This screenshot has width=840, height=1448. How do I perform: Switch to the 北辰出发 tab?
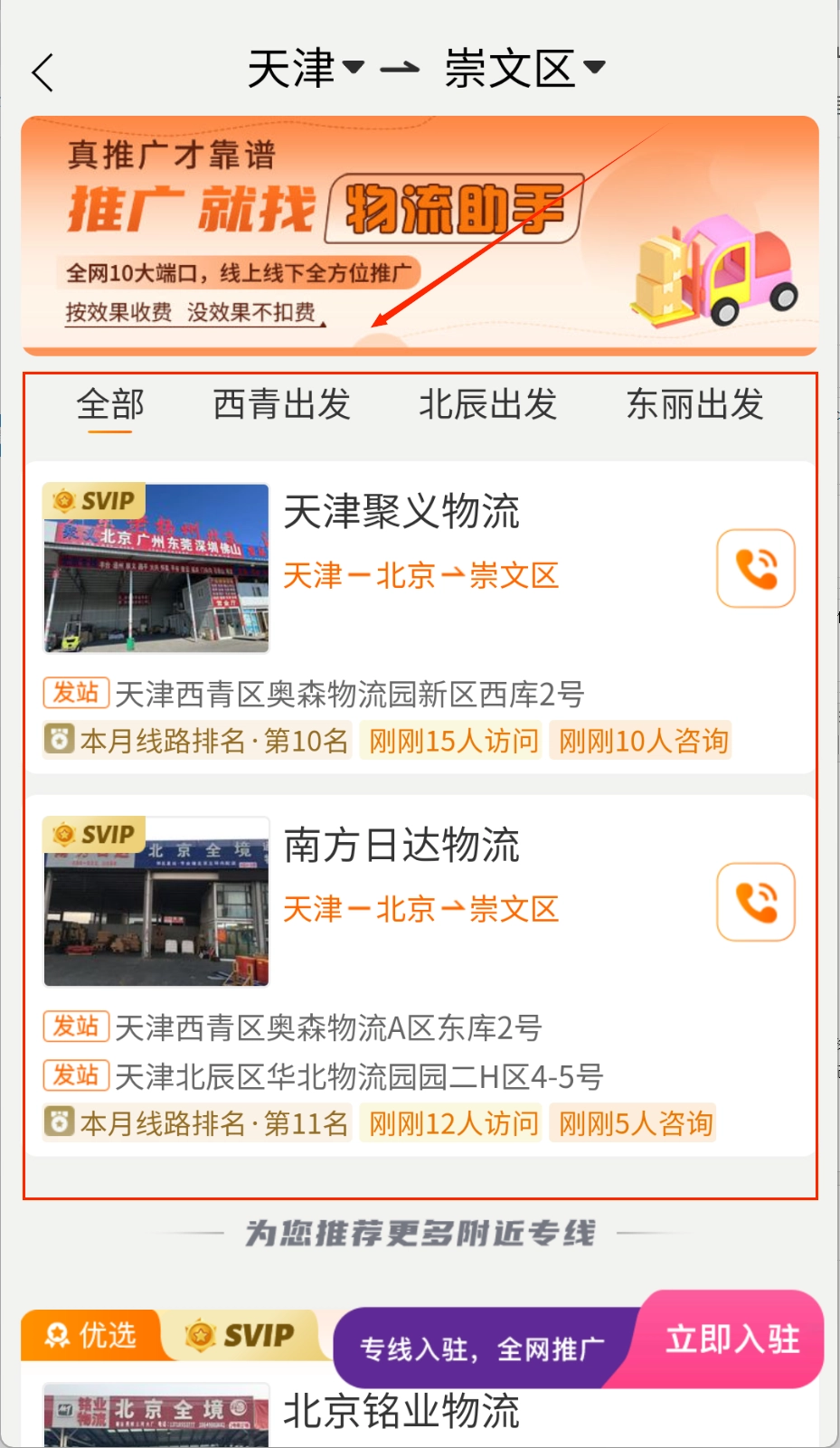point(487,405)
